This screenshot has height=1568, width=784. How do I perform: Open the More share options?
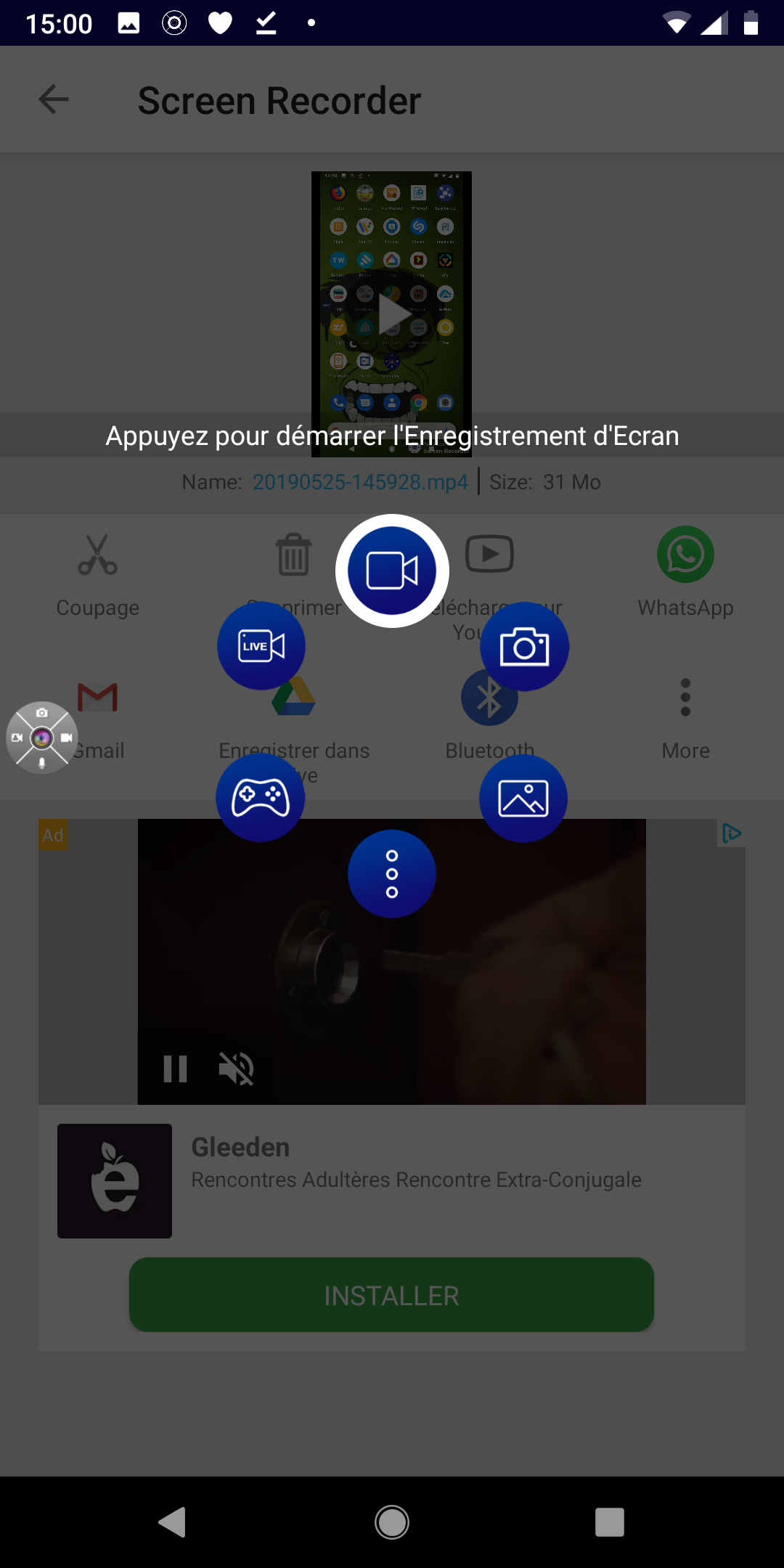pyautogui.click(x=686, y=719)
